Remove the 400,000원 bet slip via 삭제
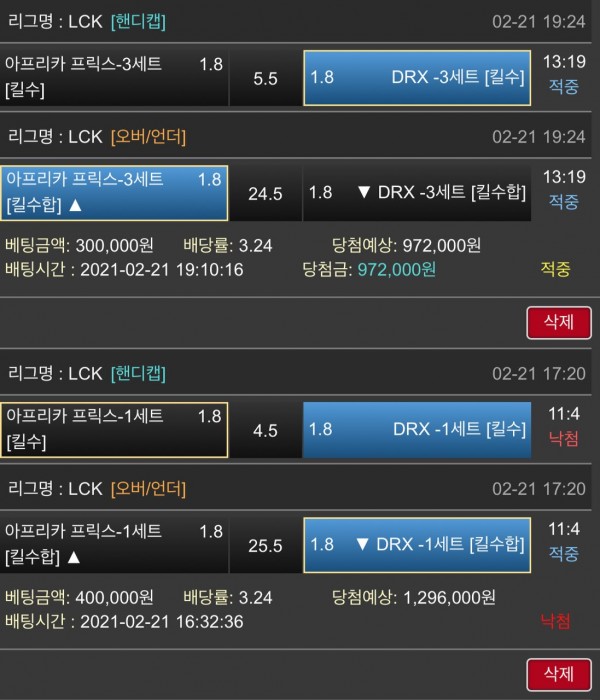The image size is (600, 700). click(558, 673)
